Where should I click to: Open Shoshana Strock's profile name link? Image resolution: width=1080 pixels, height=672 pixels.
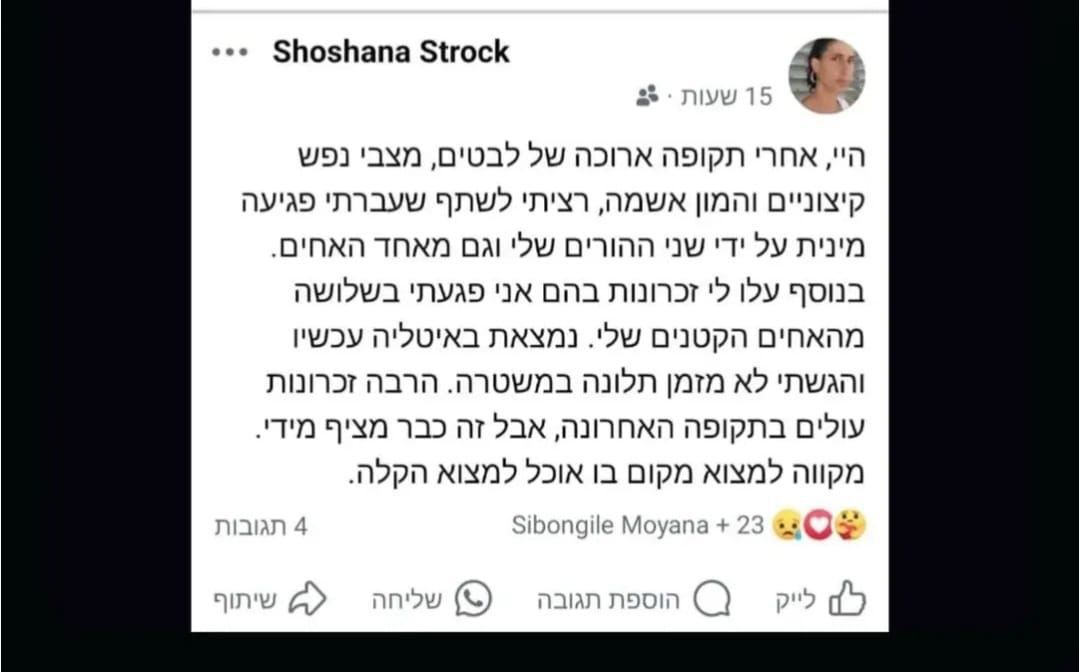[x=391, y=52]
